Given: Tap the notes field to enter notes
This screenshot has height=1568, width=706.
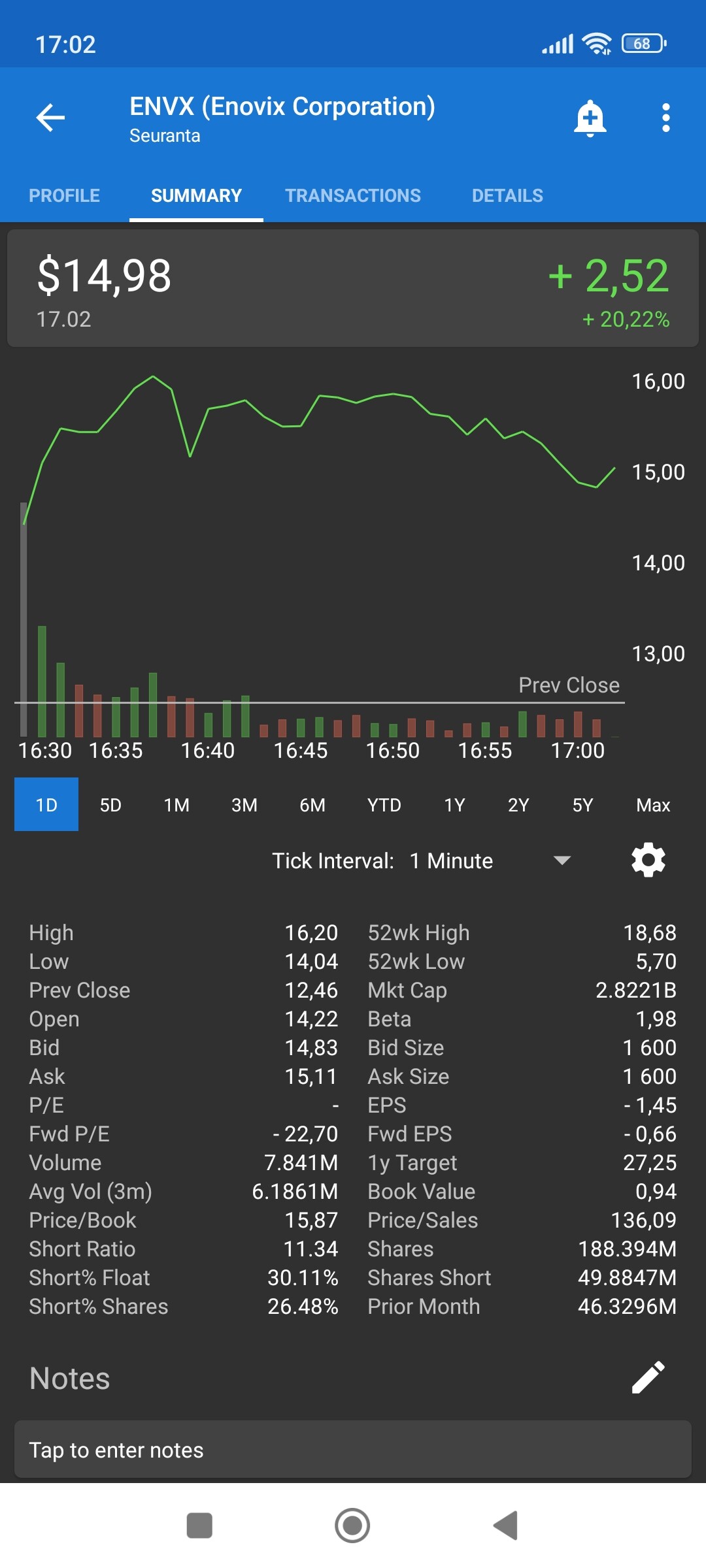Looking at the screenshot, I should [x=353, y=1450].
